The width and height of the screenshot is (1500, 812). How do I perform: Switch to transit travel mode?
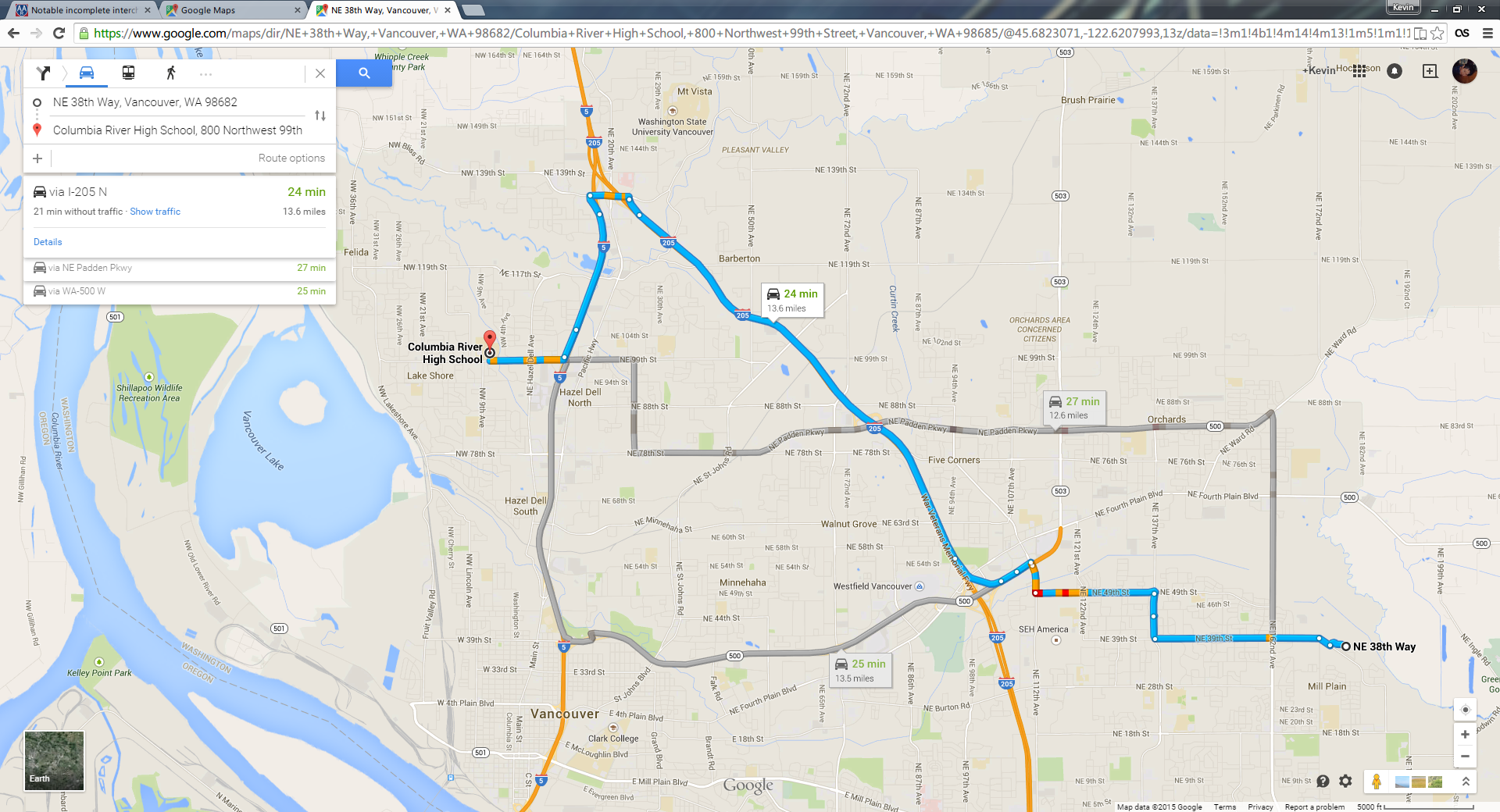[129, 73]
